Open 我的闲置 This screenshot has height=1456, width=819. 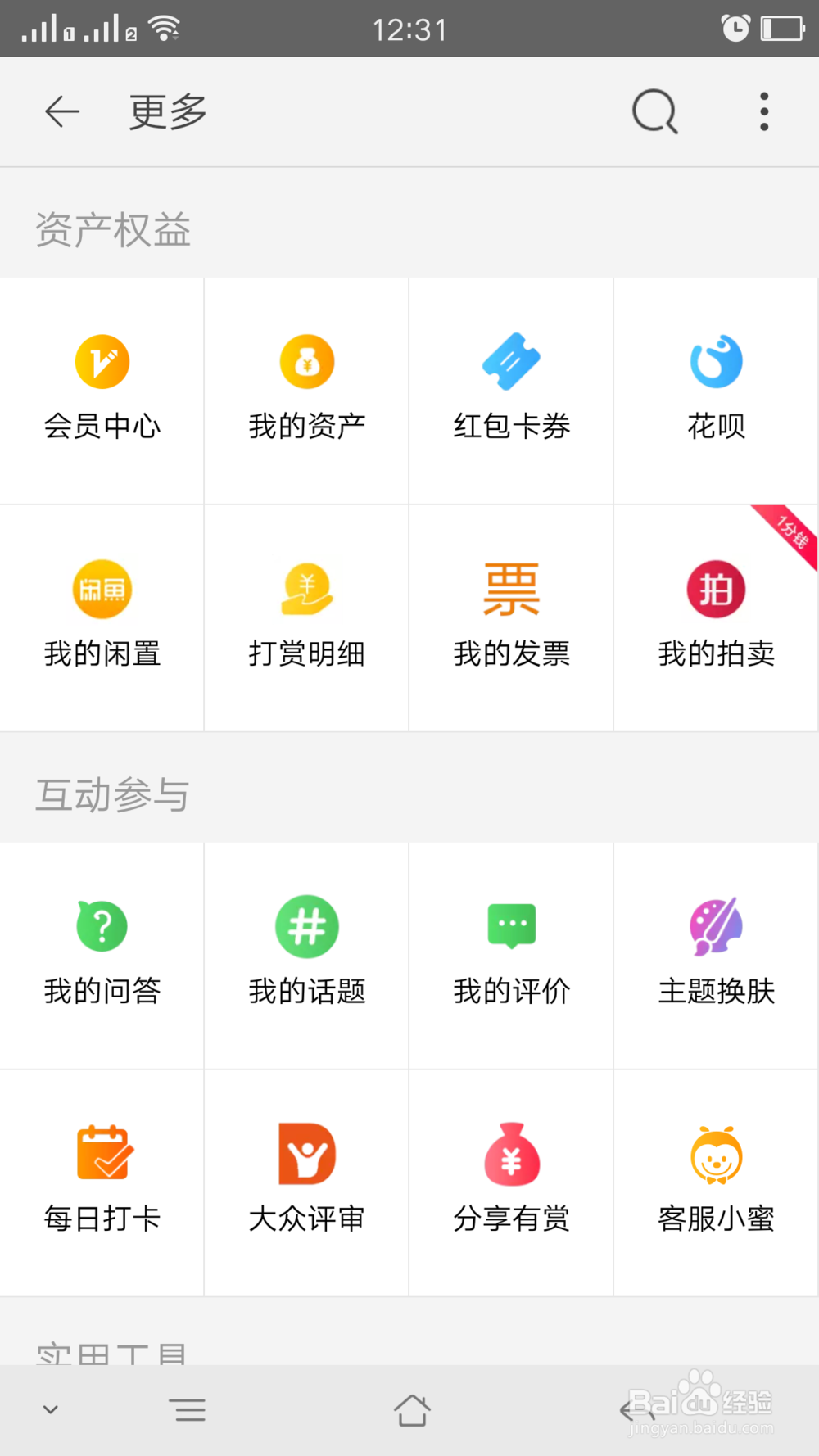point(102,617)
